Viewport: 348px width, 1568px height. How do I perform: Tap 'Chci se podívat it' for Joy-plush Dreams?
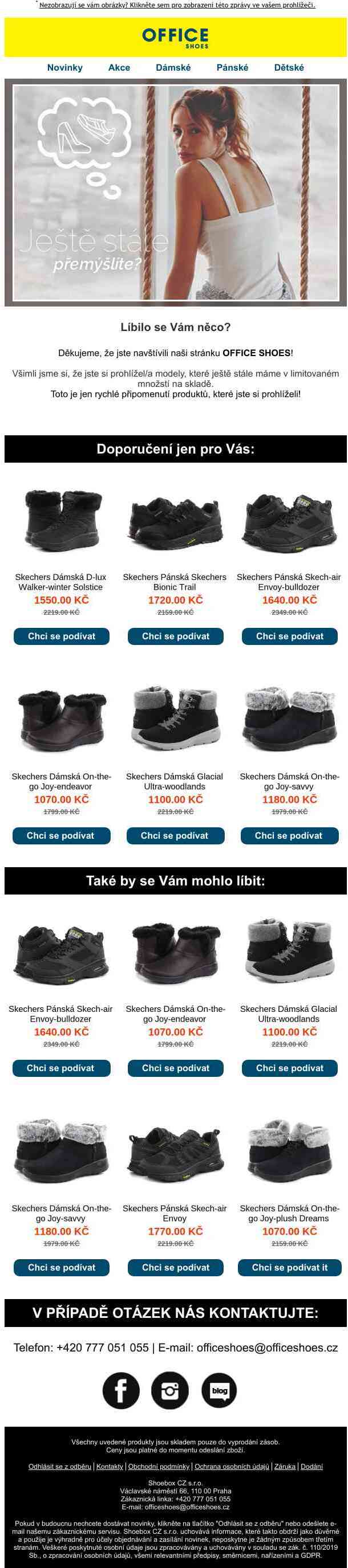[289, 1267]
